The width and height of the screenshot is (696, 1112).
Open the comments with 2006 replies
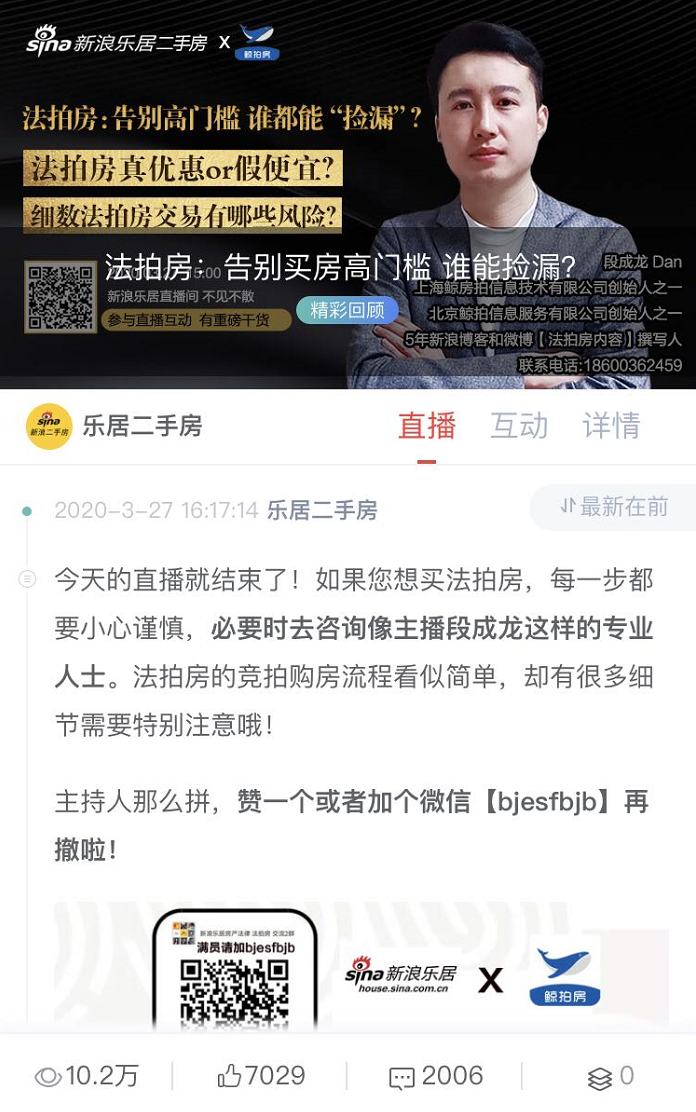point(436,1076)
